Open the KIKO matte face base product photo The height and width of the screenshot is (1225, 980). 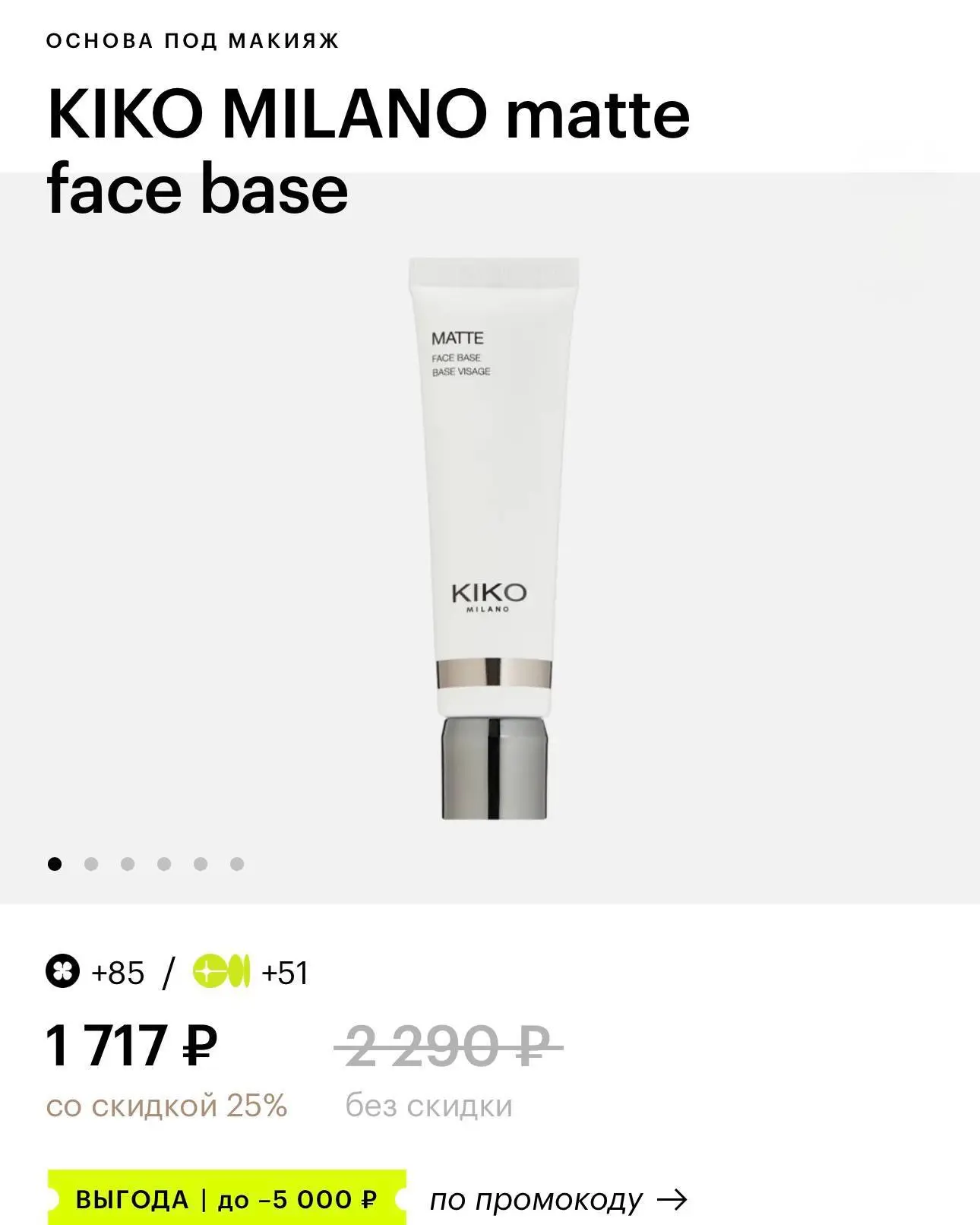point(492,540)
